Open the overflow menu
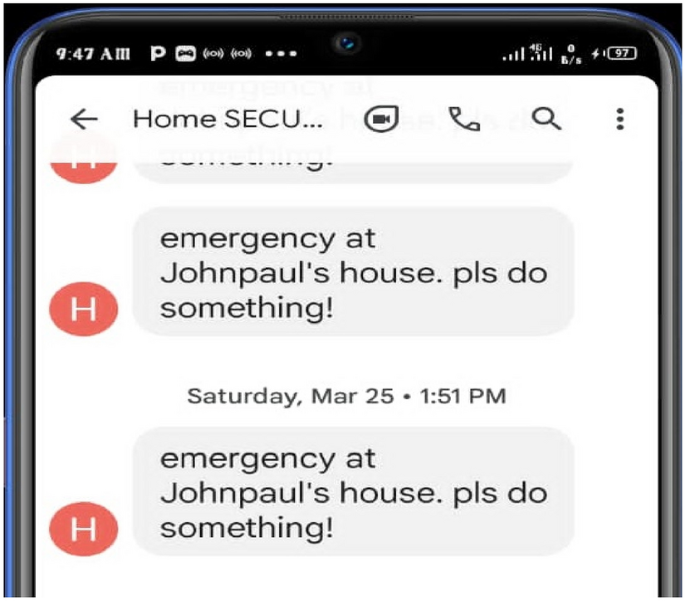 [620, 119]
